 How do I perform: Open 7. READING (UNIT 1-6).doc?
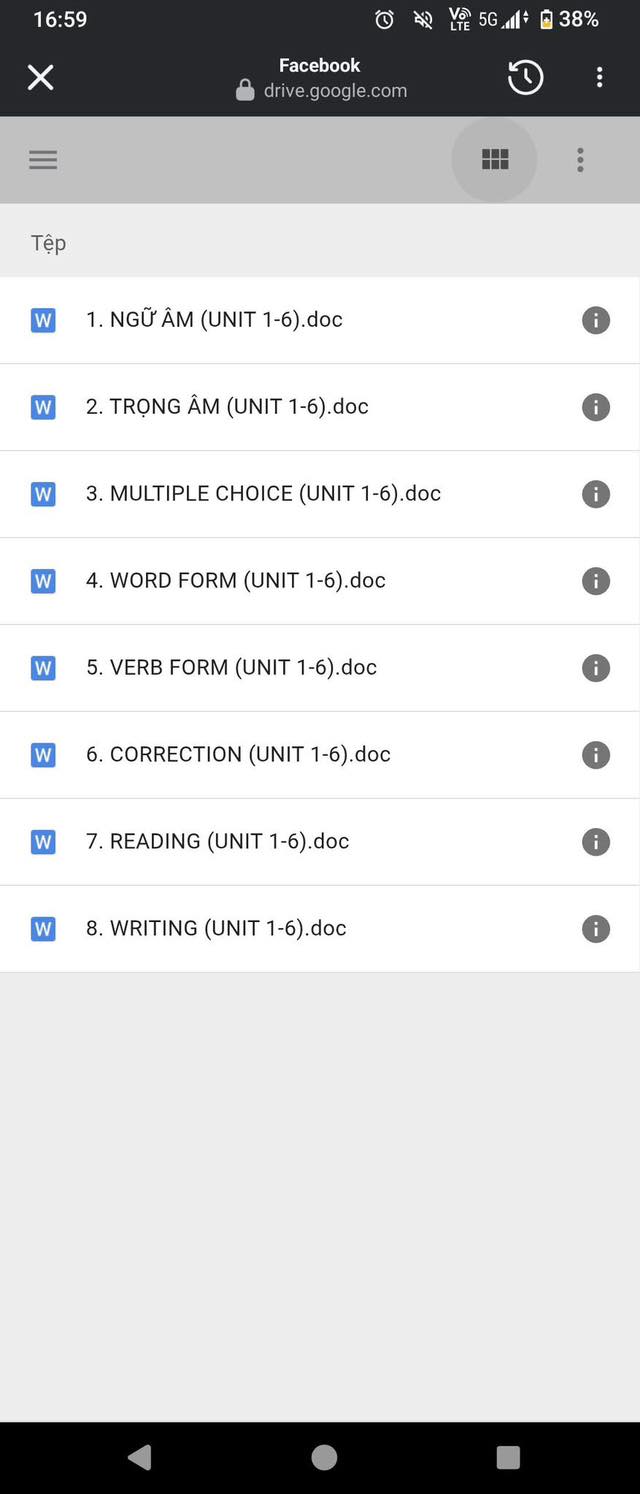(x=217, y=842)
